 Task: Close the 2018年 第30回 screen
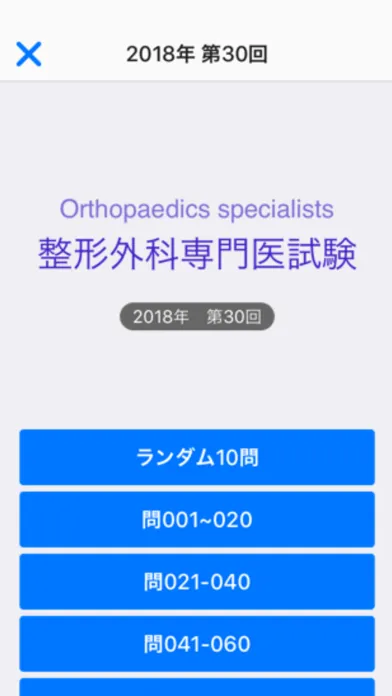pos(29,54)
